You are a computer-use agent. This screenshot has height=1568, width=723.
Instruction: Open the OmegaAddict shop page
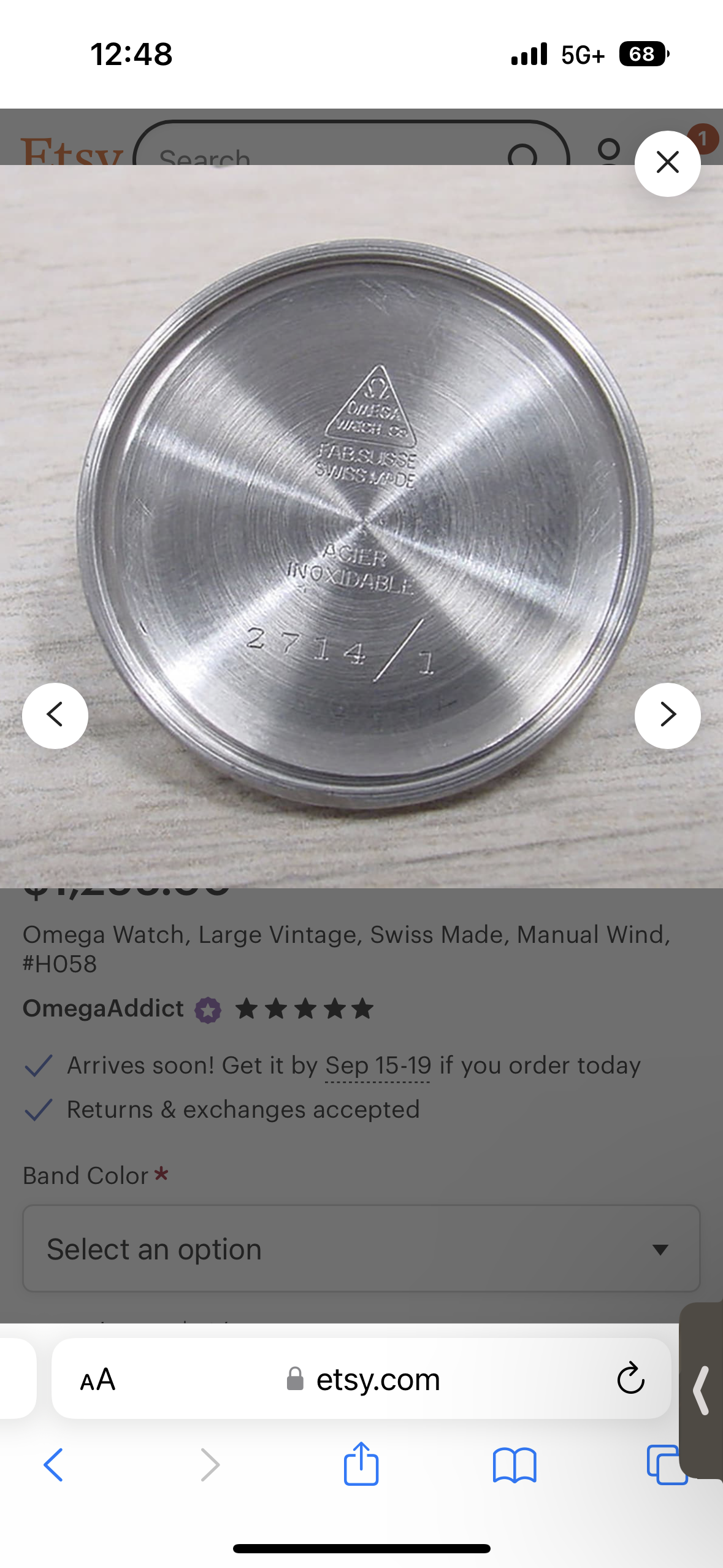click(103, 1009)
